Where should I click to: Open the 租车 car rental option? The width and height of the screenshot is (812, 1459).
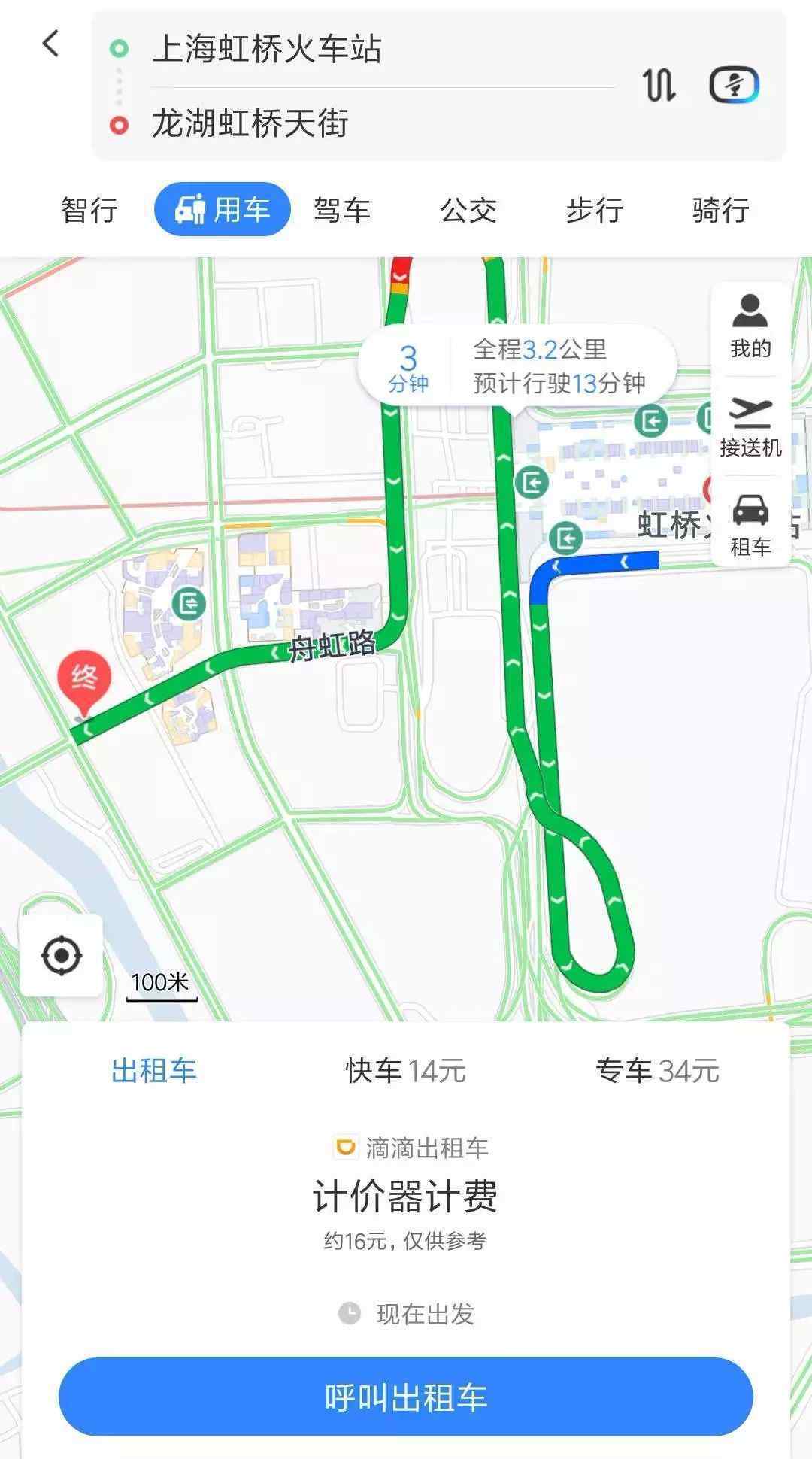pos(750,525)
